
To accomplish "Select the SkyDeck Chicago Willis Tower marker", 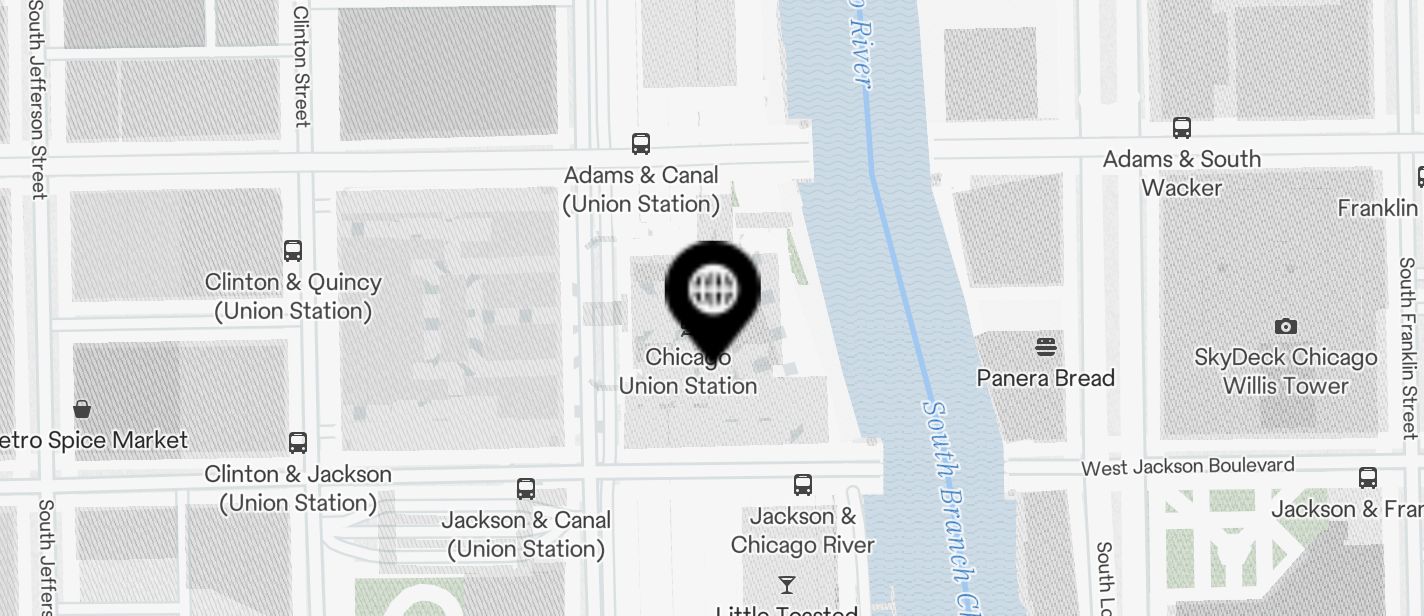I will click(1286, 327).
